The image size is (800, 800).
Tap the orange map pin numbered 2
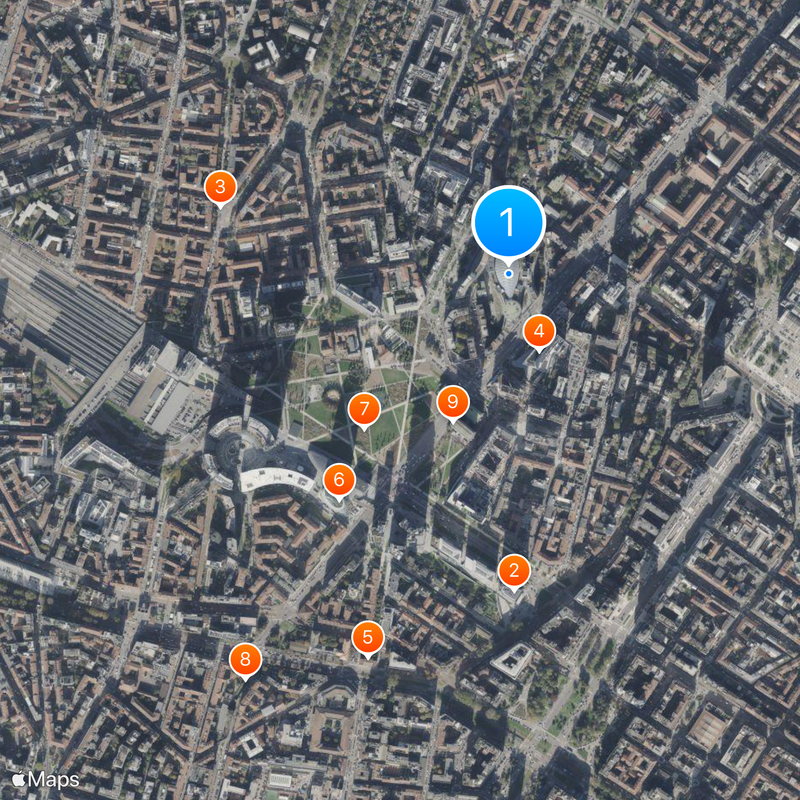pyautogui.click(x=514, y=571)
